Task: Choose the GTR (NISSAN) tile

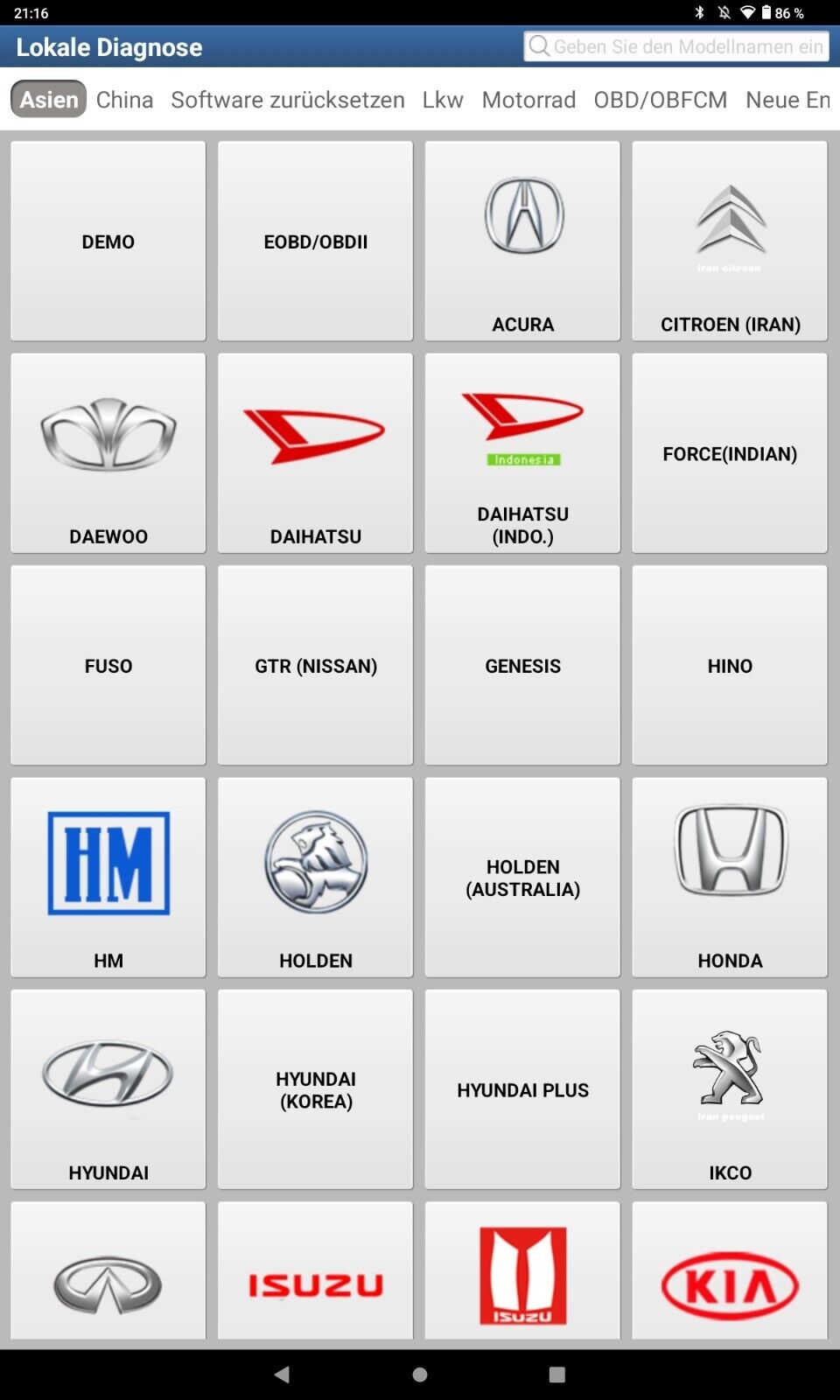Action: point(315,665)
